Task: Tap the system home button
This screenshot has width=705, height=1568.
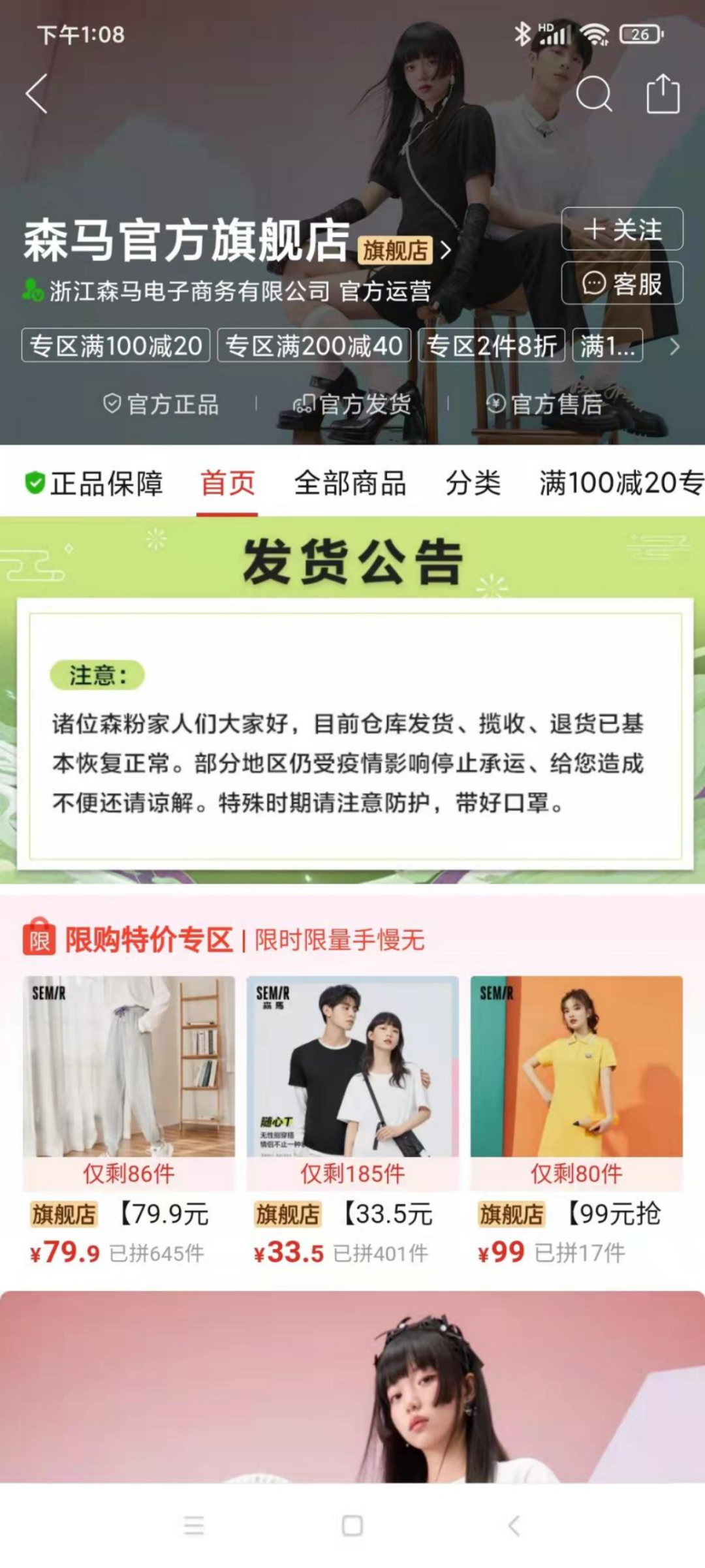Action: tap(352, 1526)
